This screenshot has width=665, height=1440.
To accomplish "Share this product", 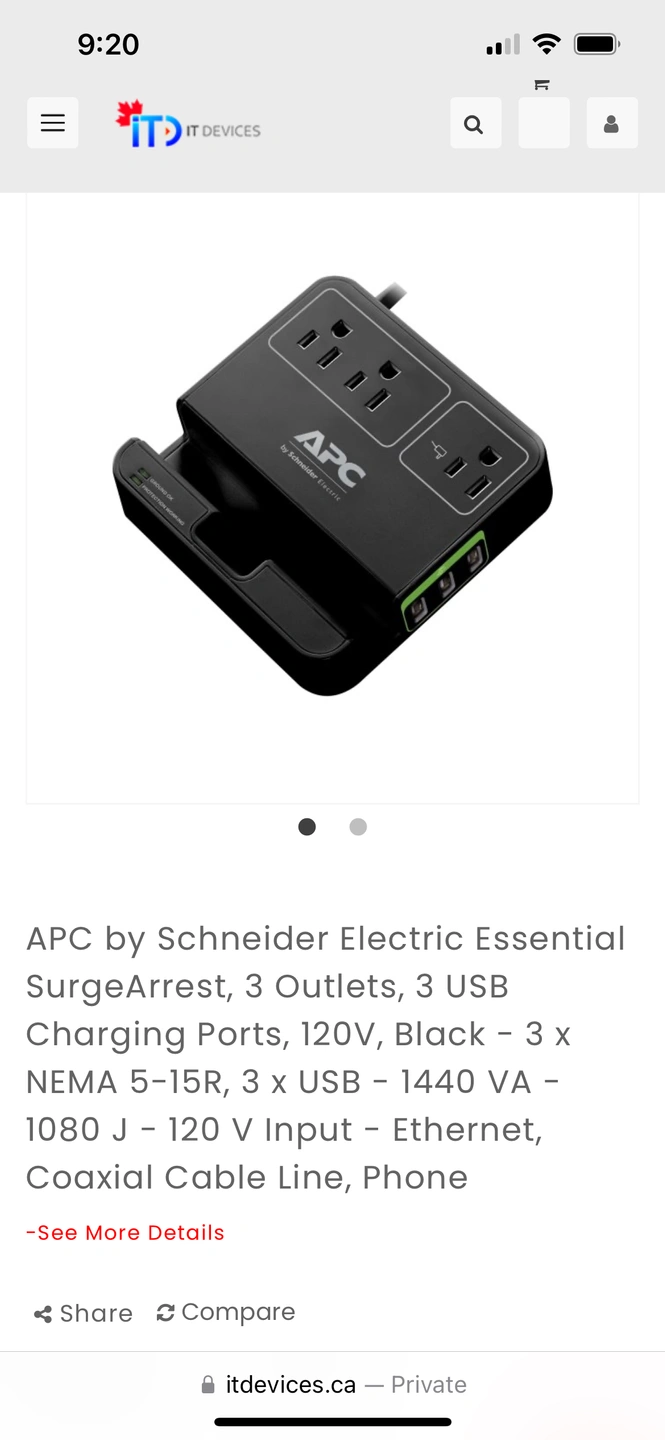I will (x=83, y=1313).
